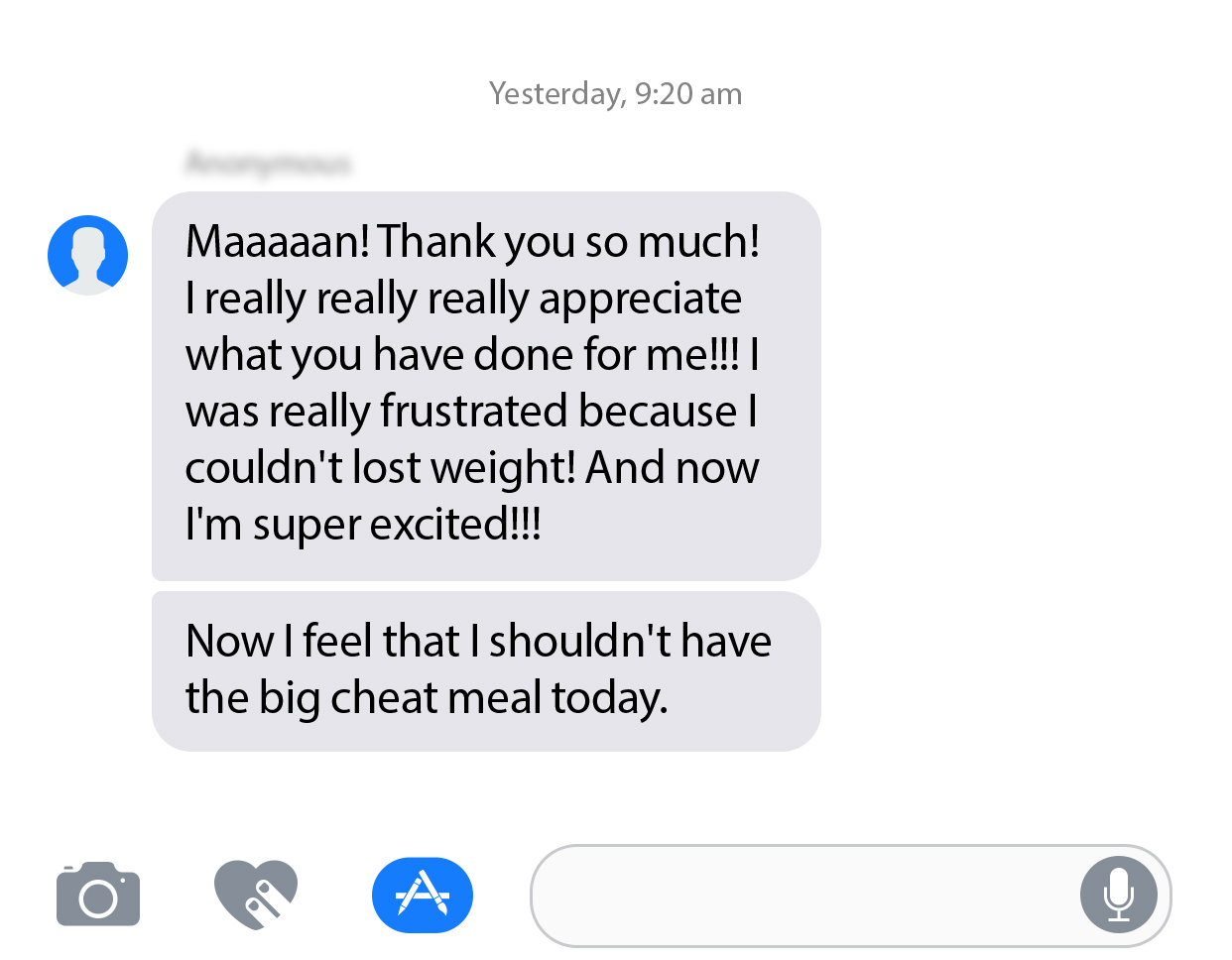Open Digital Touch heart icon
1232x960 pixels.
(256, 895)
